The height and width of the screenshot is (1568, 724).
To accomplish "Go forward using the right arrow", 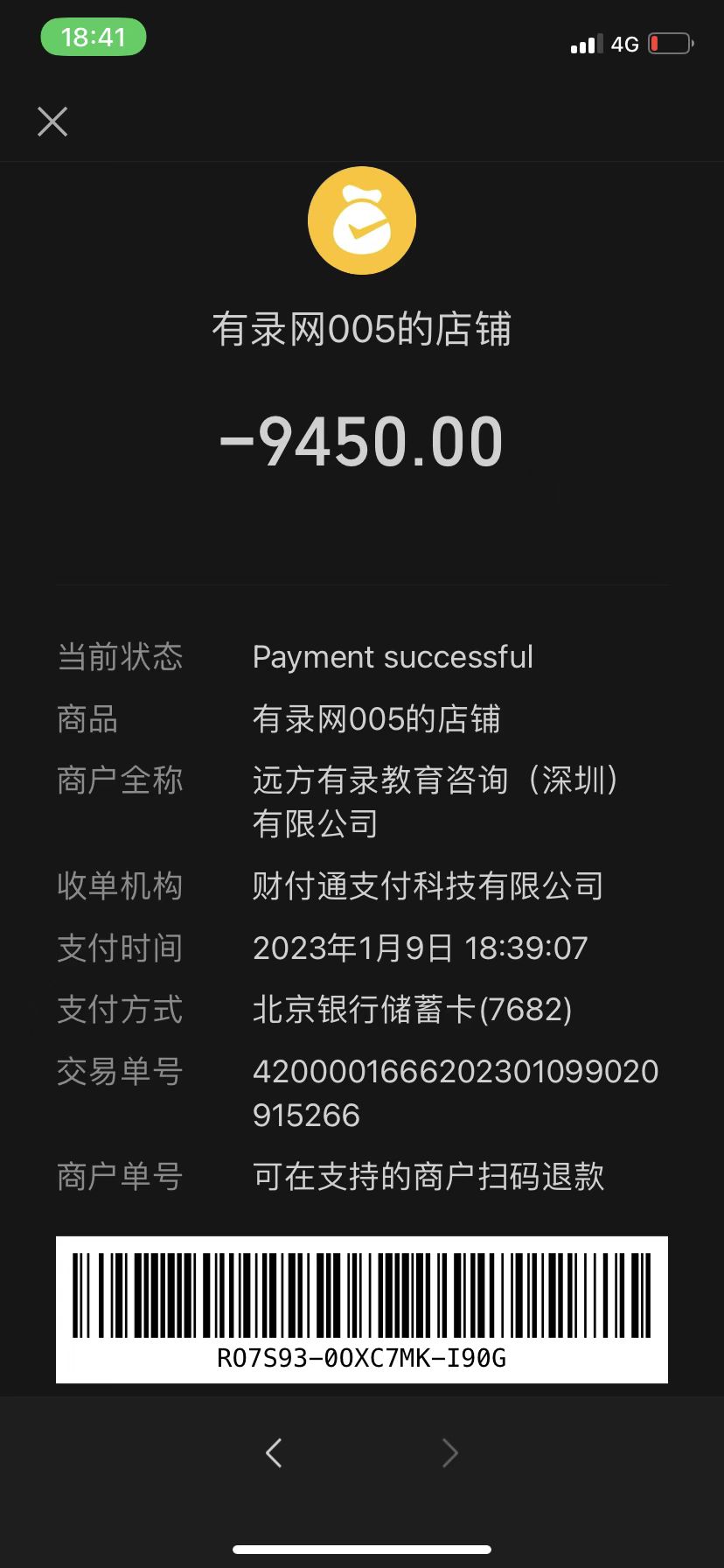I will 450,1452.
